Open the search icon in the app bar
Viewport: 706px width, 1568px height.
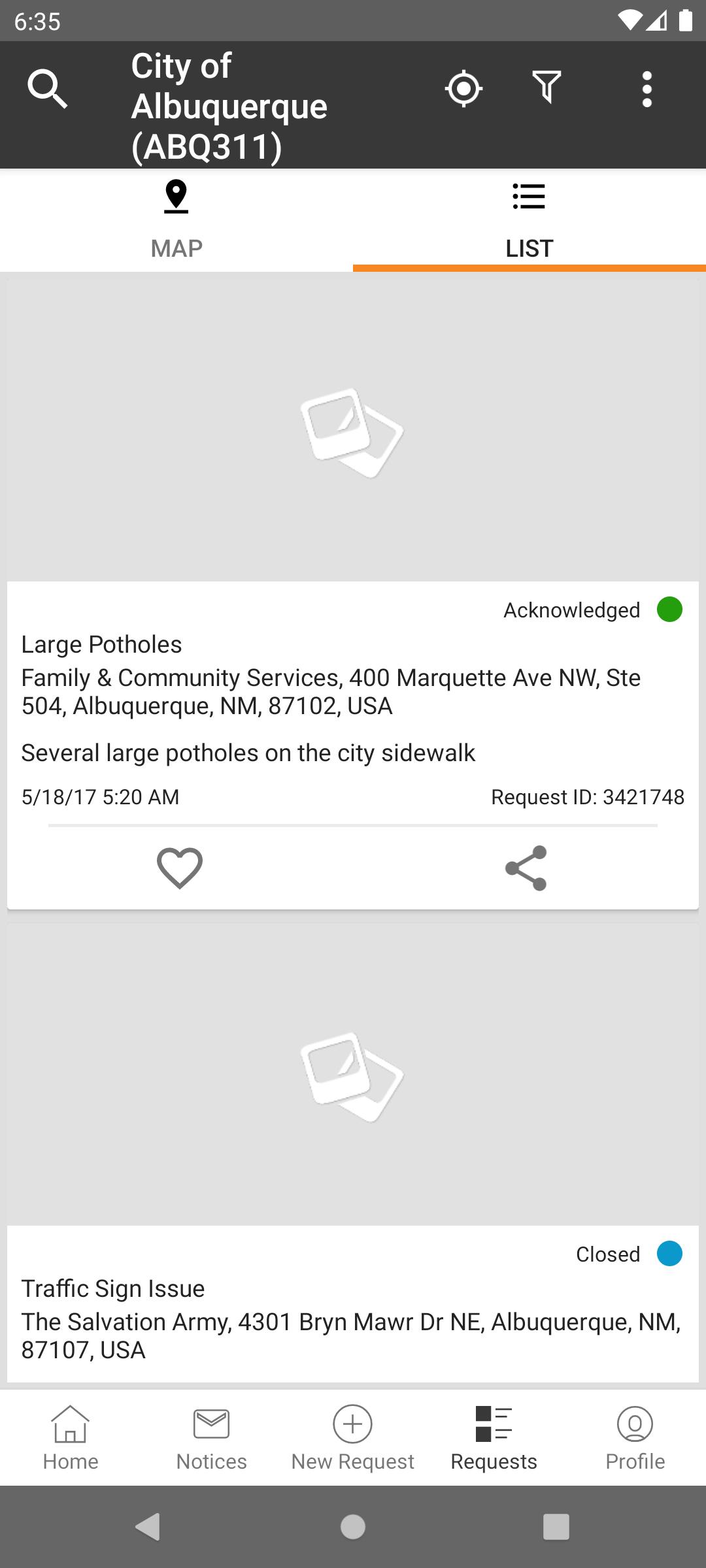point(47,89)
